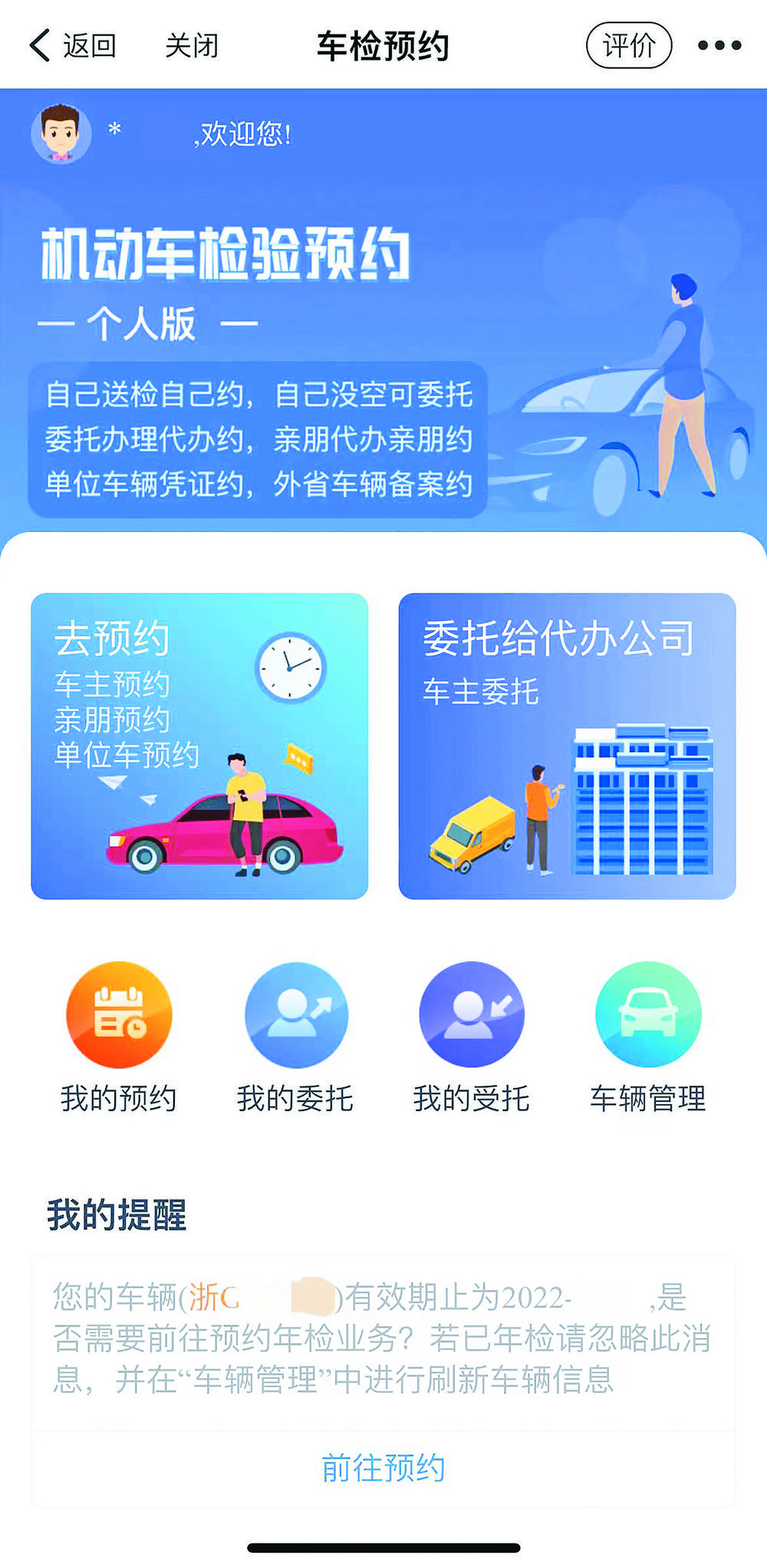This screenshot has height=1568, width=767.
Task: Tap the 前往预约 link
Action: [383, 1468]
